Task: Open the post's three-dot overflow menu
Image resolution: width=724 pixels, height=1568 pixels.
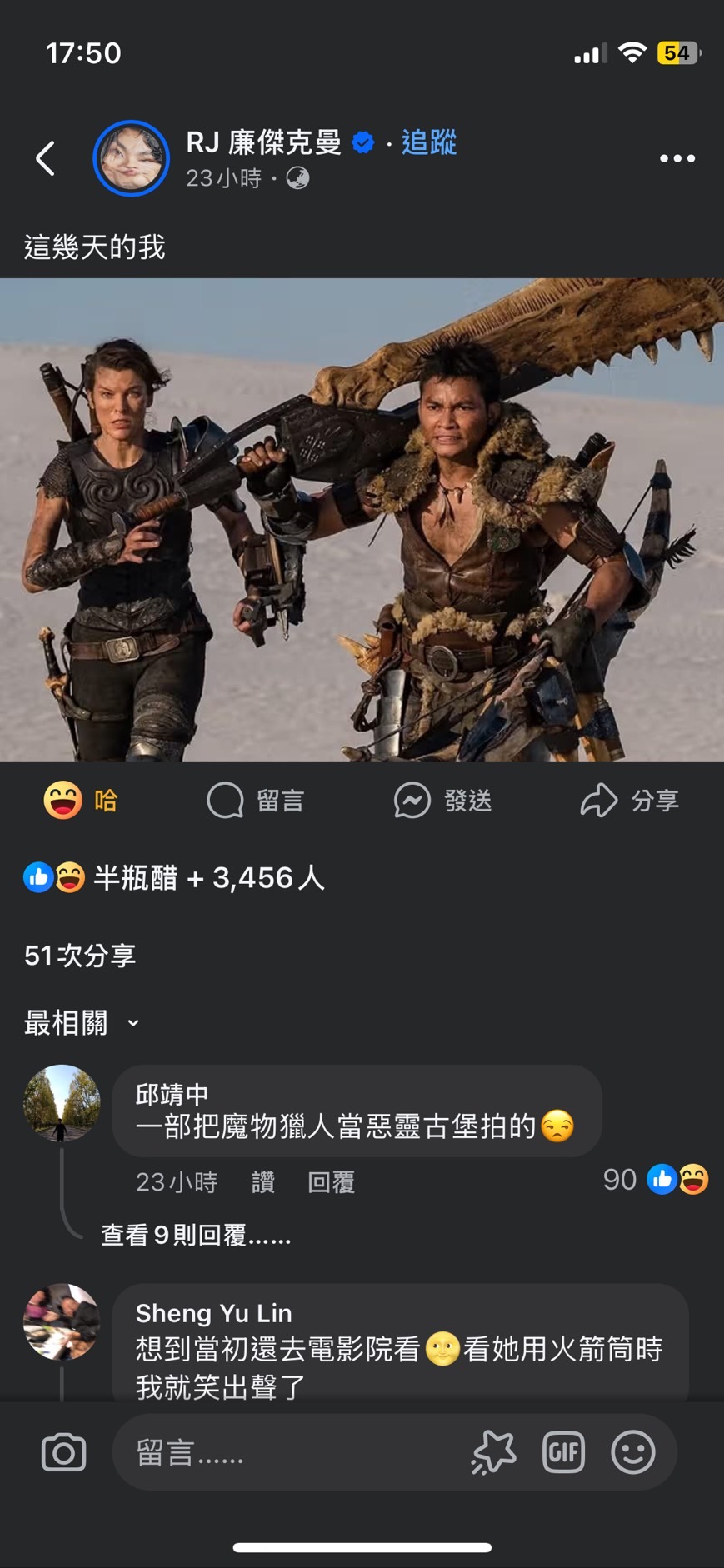Action: (677, 158)
